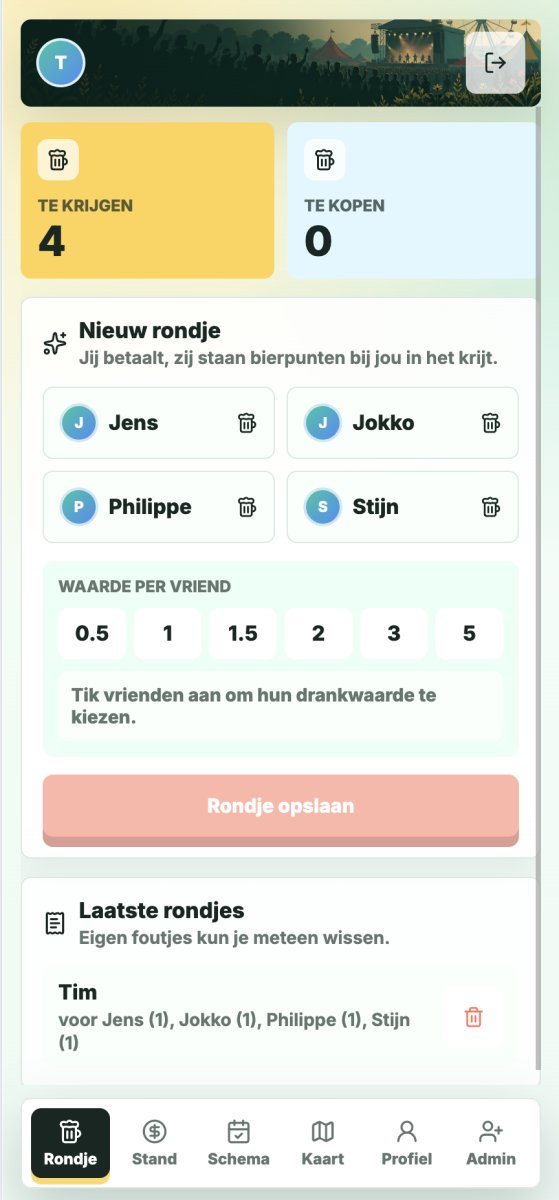Open the Schema tab

(238, 1145)
